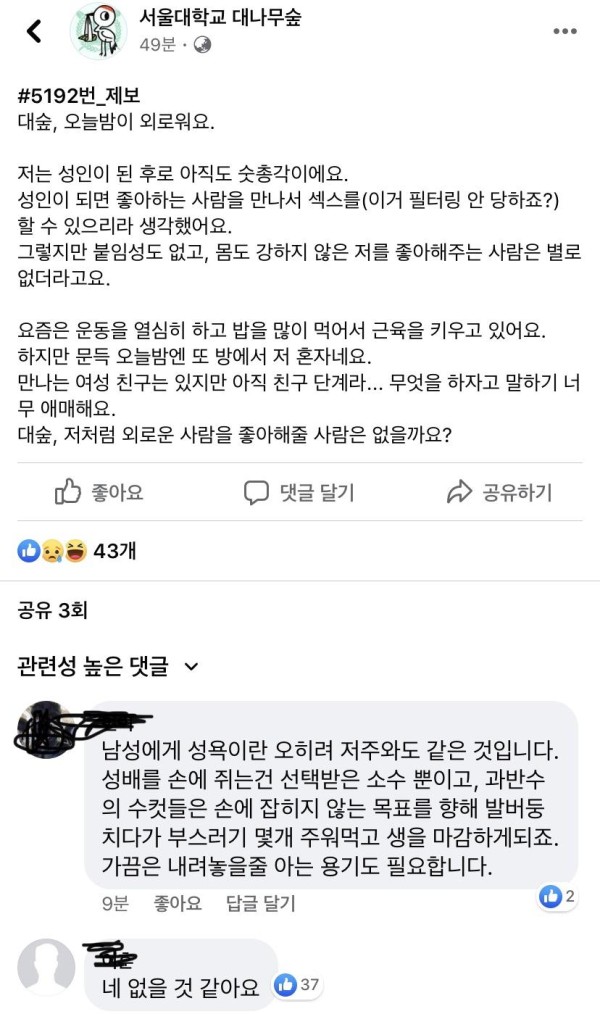Share the post via 공유하기

(x=499, y=492)
